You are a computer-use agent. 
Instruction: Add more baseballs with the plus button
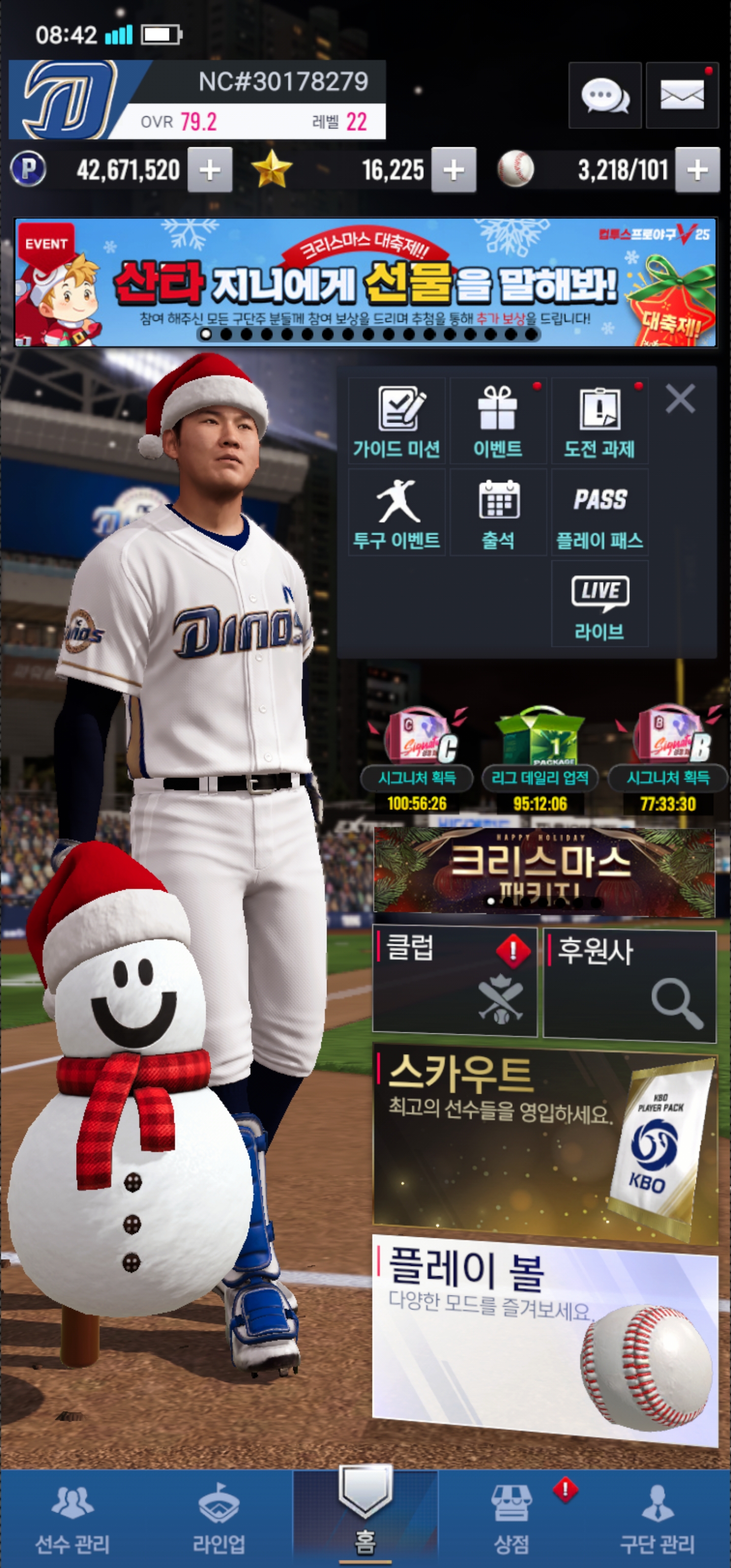pyautogui.click(x=697, y=171)
